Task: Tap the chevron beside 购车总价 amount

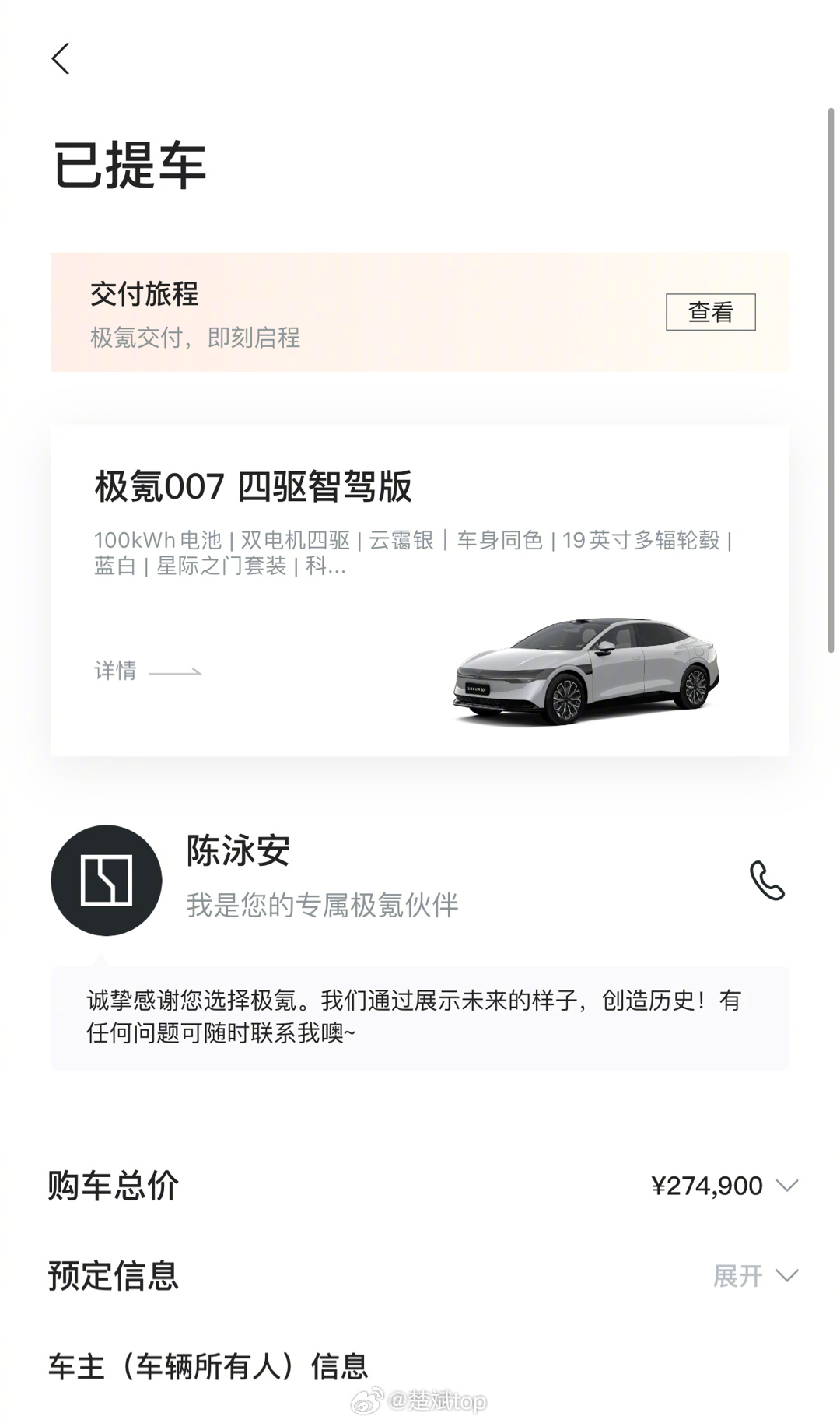Action: [x=786, y=1186]
